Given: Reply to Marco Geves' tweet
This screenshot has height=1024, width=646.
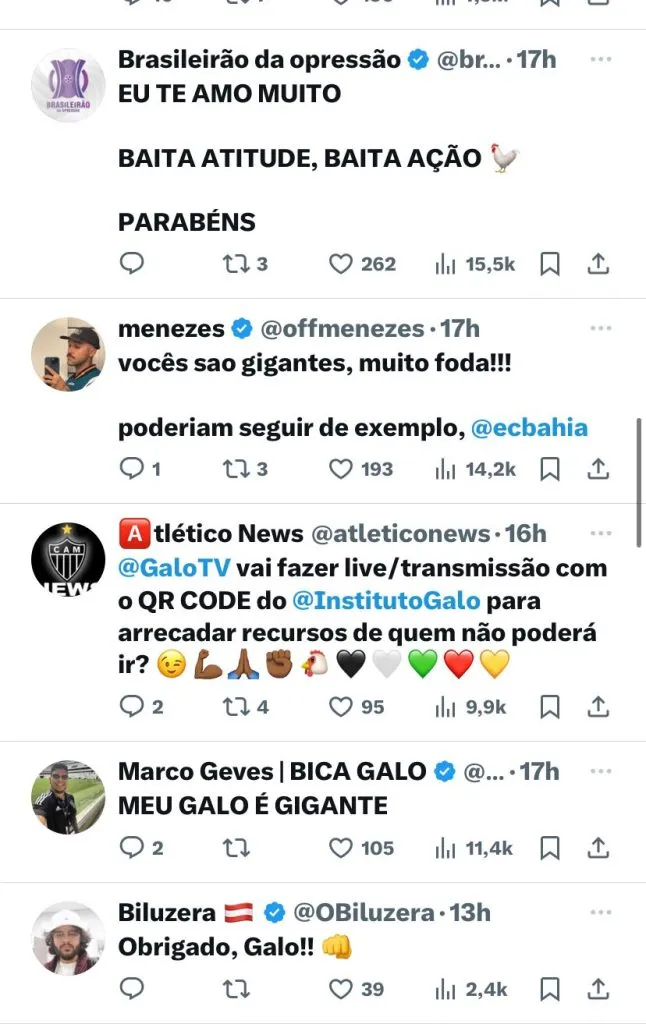Looking at the screenshot, I should (x=132, y=848).
